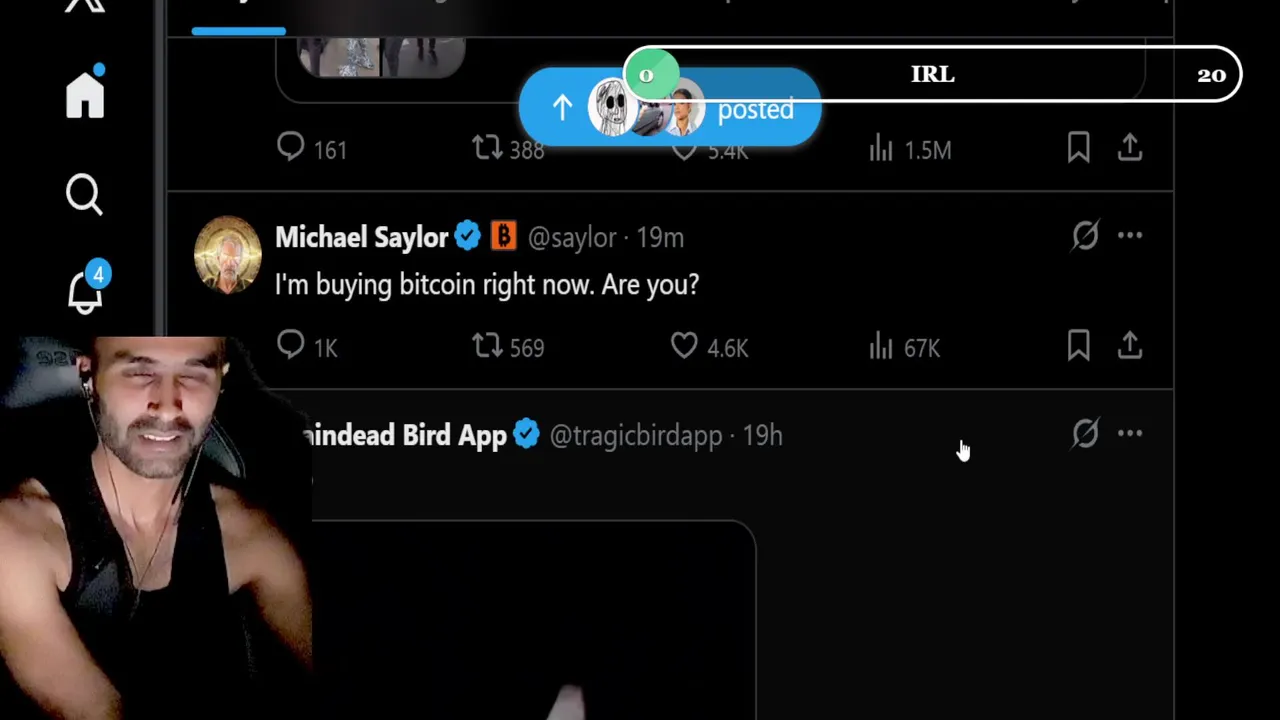Open the @tragicbirdapp profile handle
Screen dimensions: 1280x720
pyautogui.click(x=635, y=436)
